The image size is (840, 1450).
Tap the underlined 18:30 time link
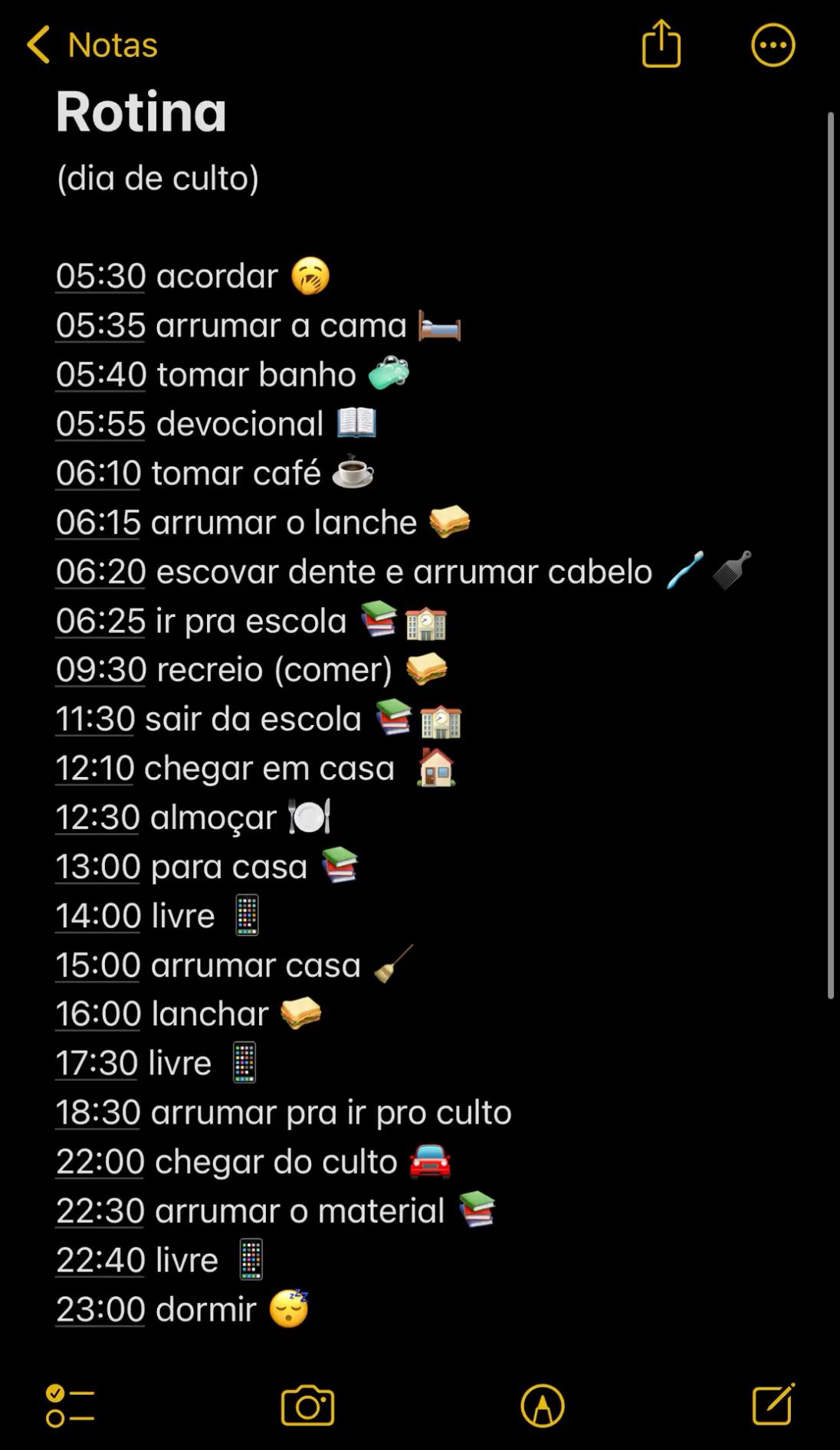pos(98,1112)
